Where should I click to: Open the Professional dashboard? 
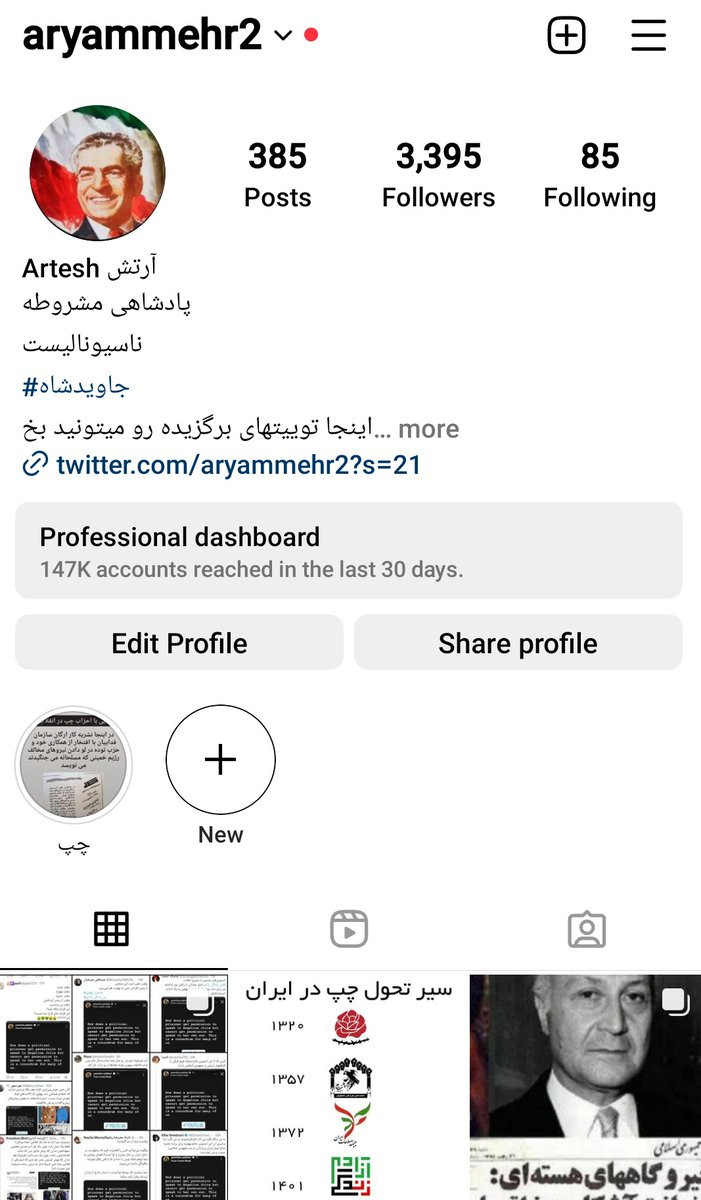(348, 551)
